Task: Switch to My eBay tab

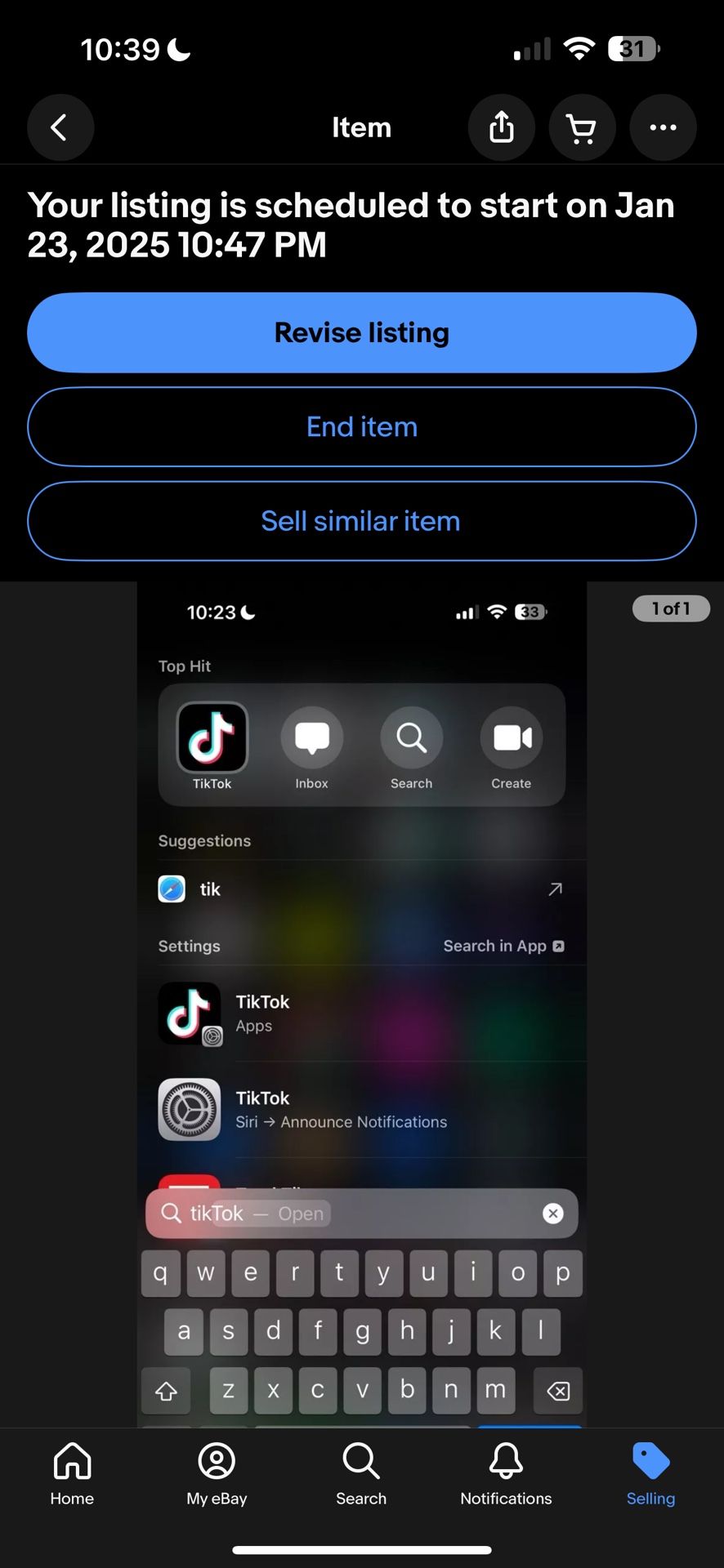Action: pyautogui.click(x=217, y=1474)
